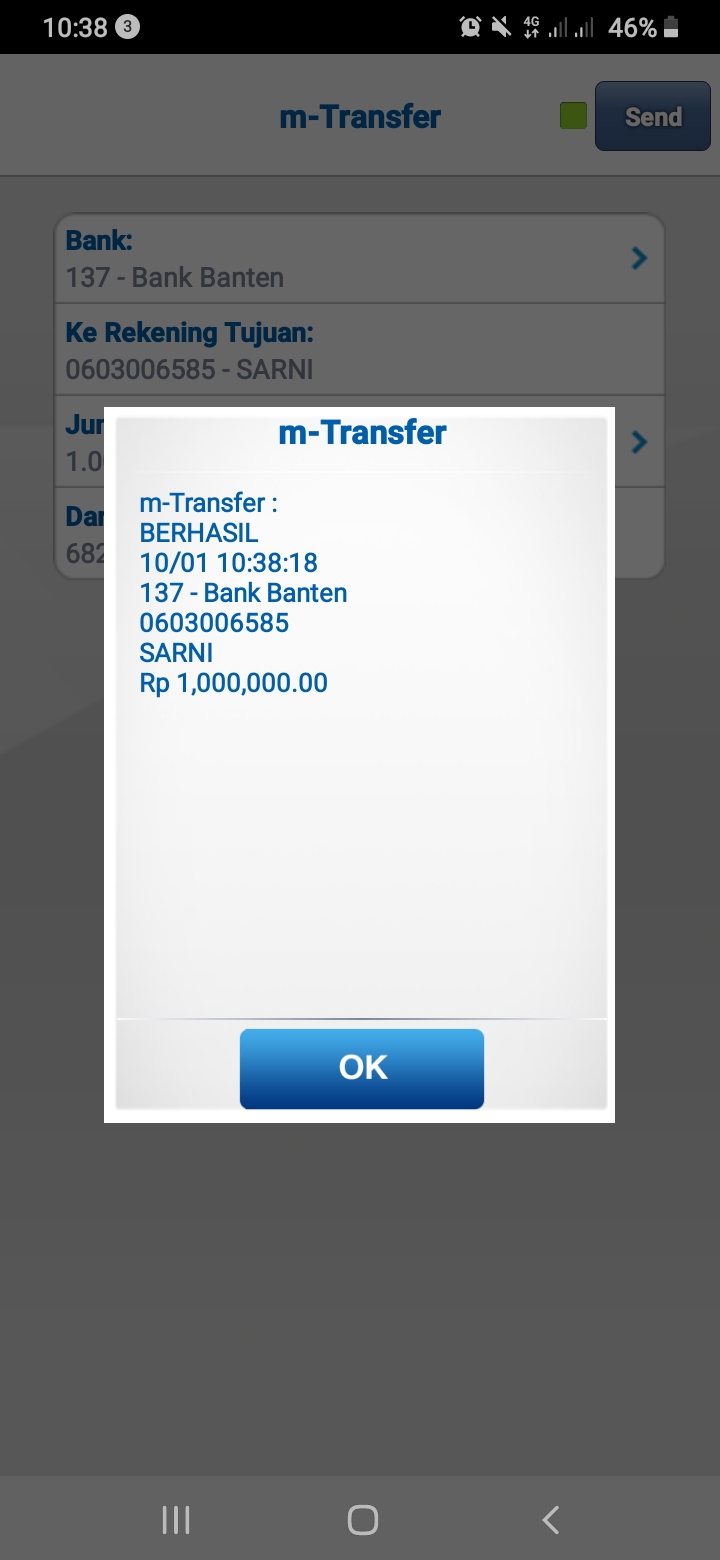Show recent apps

coord(176,1520)
